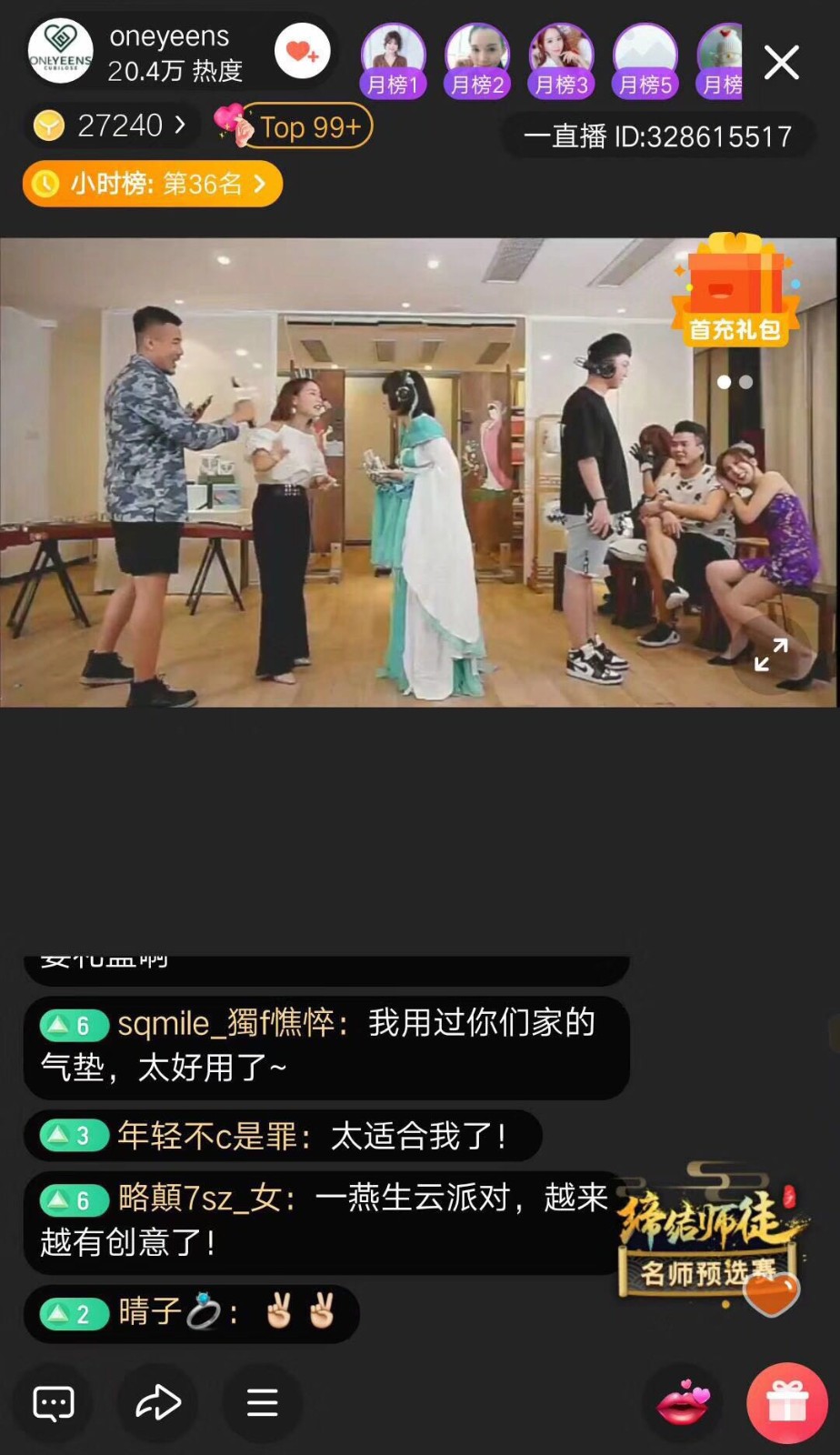View the 小时榜 第36名 hourly ranking
The image size is (840, 1455).
(152, 184)
